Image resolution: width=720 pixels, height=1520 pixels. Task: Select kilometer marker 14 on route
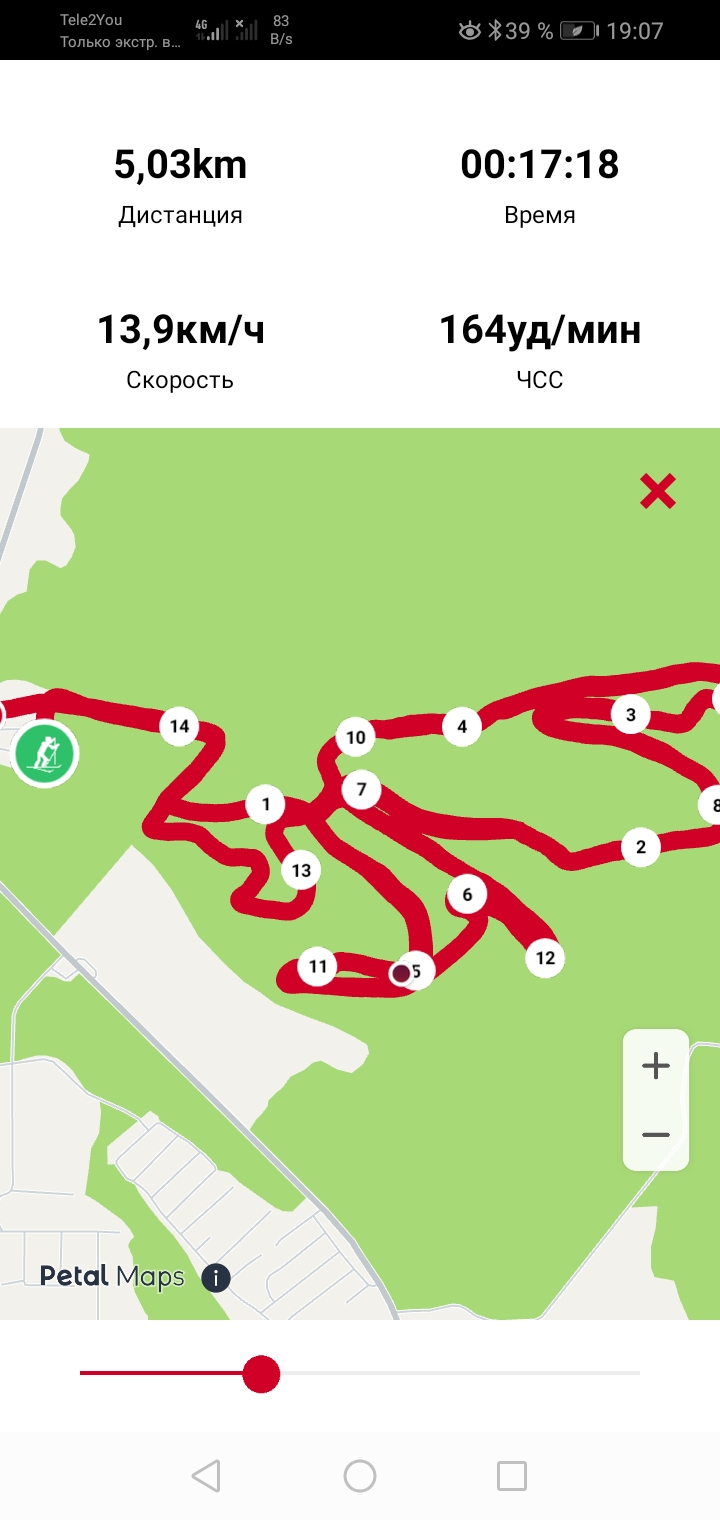pyautogui.click(x=179, y=726)
